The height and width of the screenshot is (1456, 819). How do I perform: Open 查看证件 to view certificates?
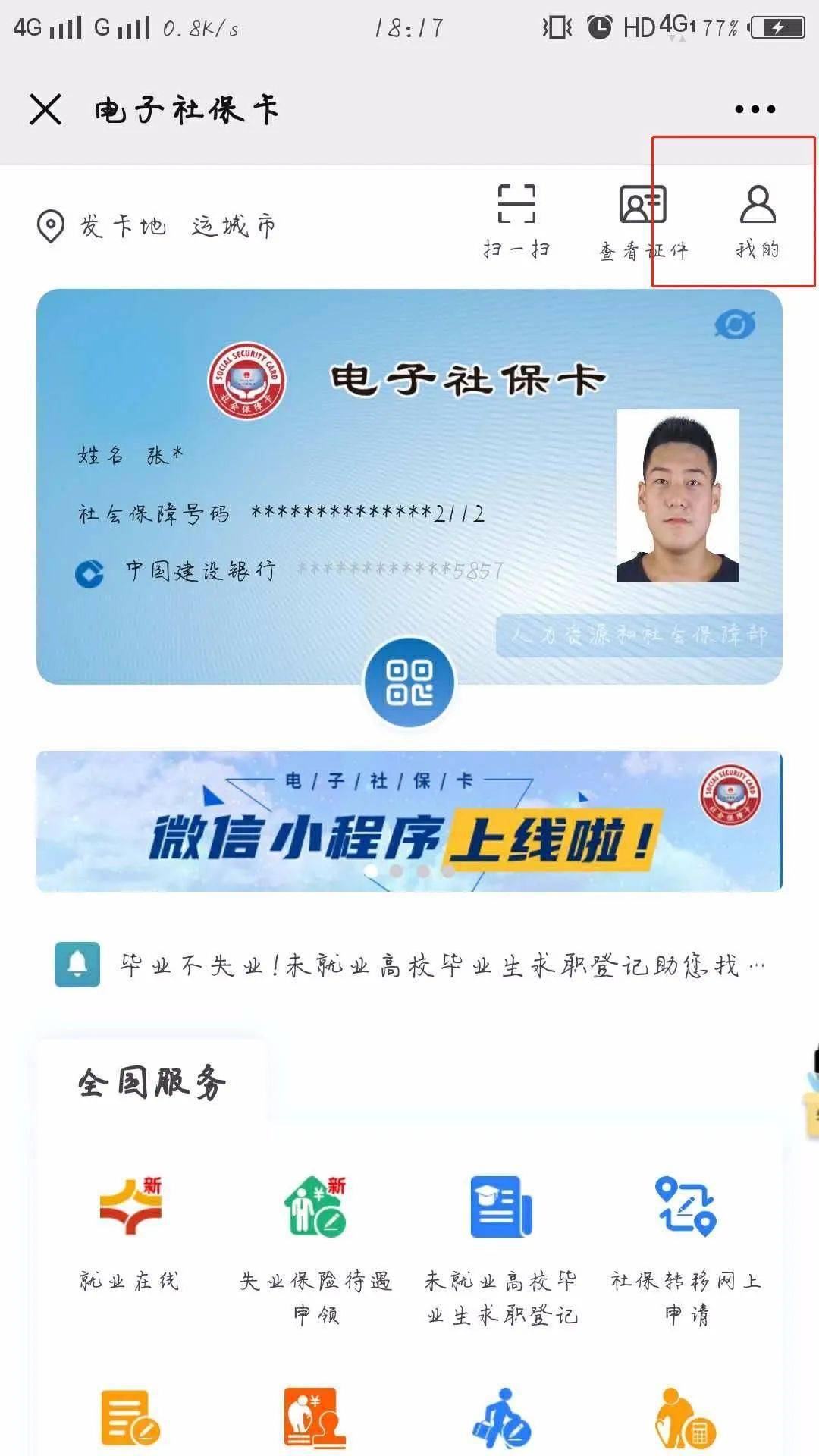click(x=643, y=221)
